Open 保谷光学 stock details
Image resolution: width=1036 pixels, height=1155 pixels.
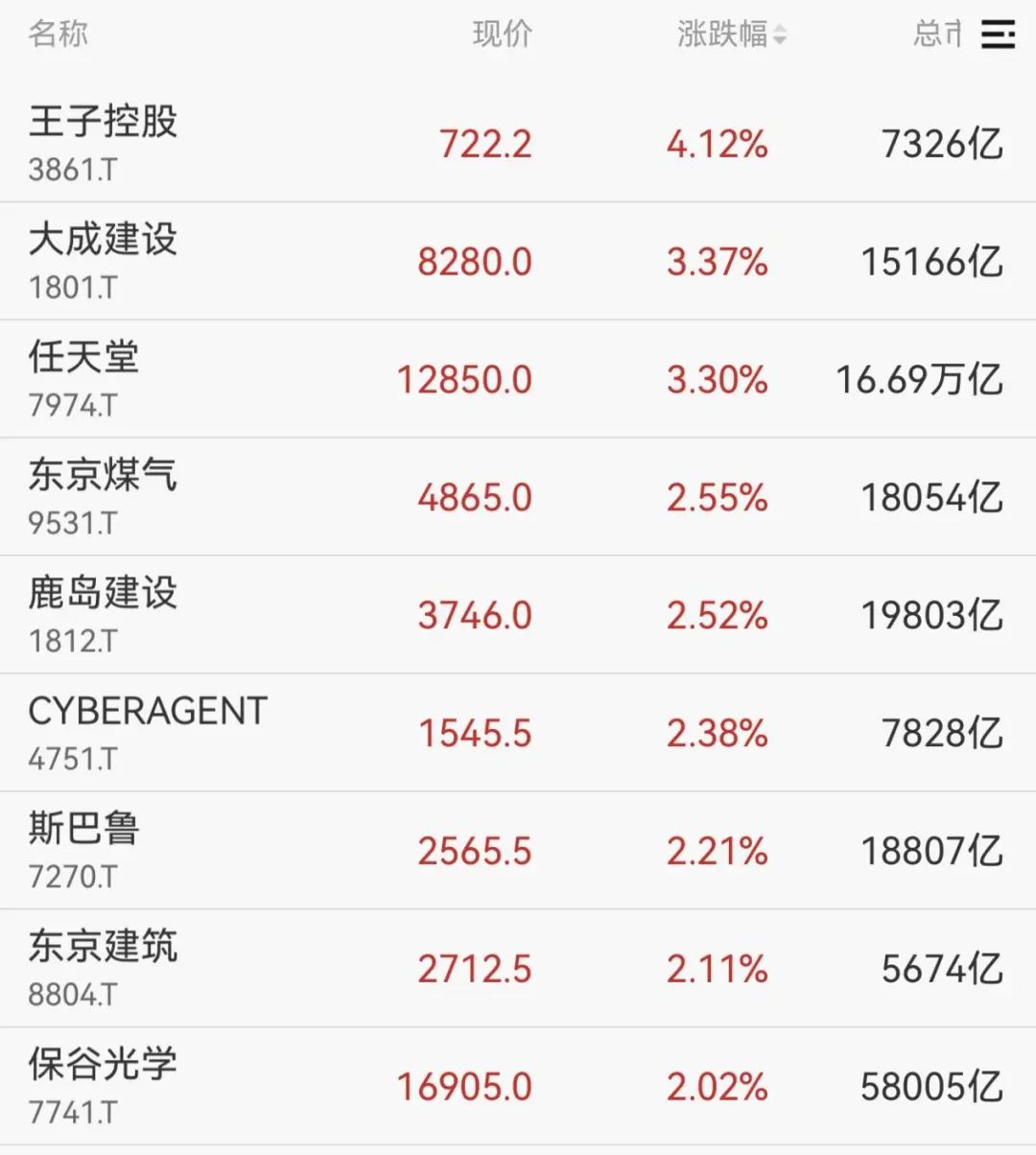pyautogui.click(x=104, y=1067)
